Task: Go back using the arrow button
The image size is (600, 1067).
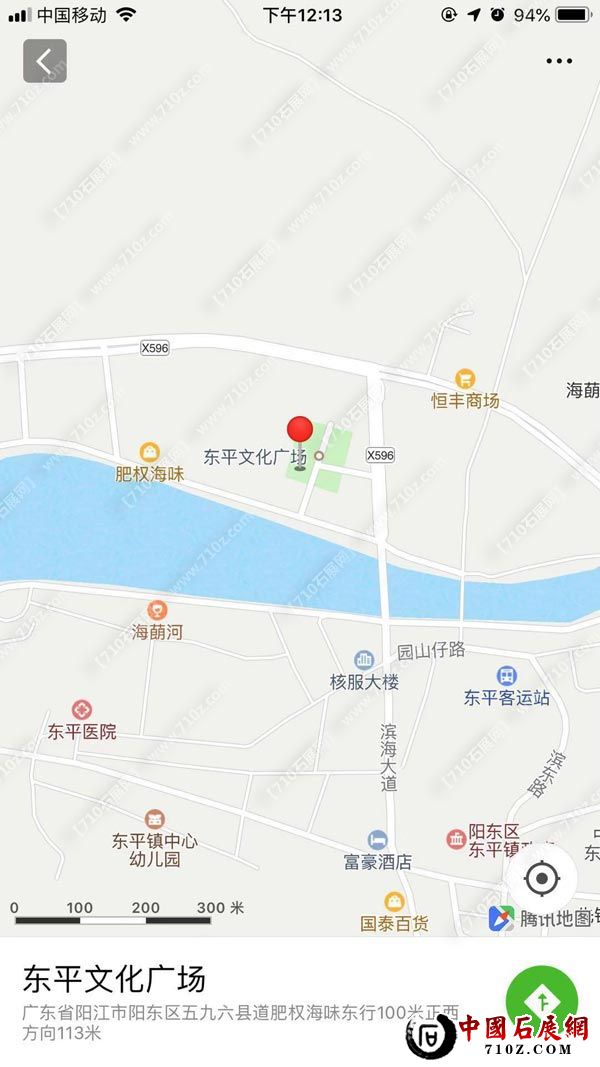Action: click(x=45, y=61)
